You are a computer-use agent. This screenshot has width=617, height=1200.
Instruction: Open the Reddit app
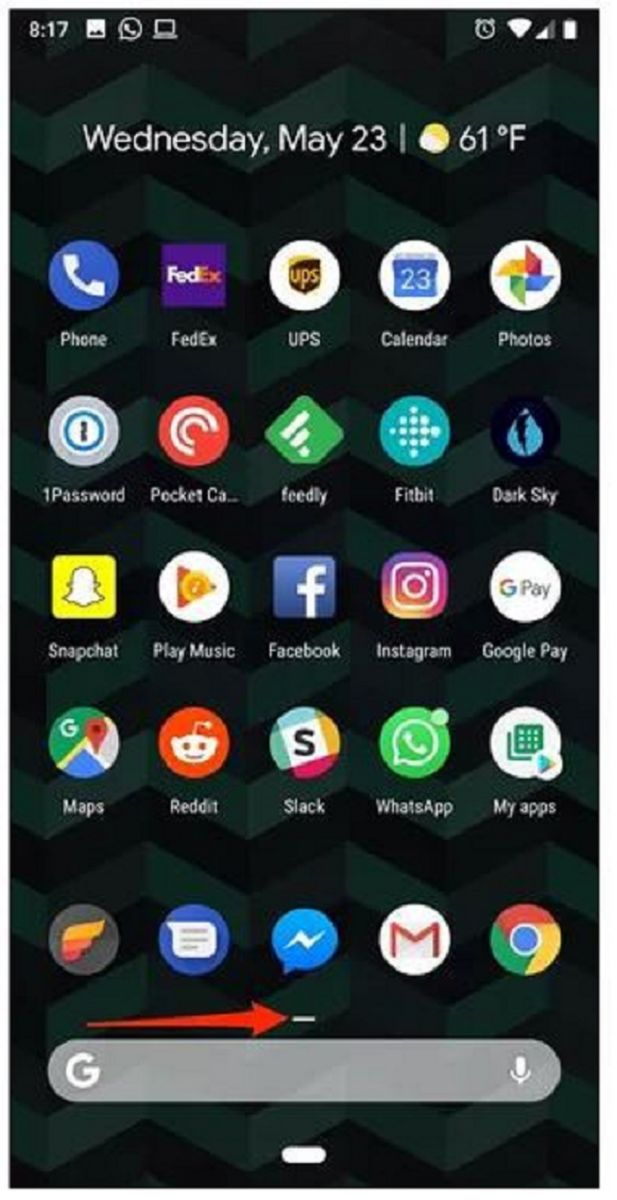coord(193,743)
